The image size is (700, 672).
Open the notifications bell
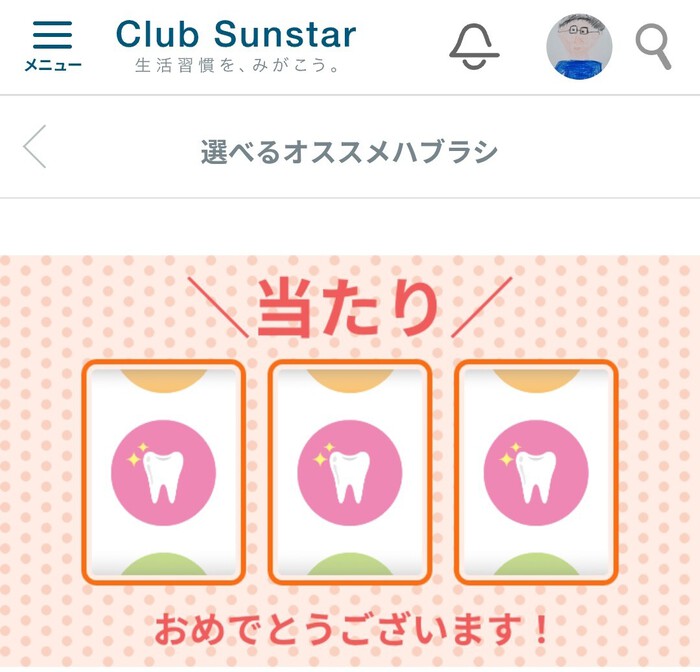474,46
